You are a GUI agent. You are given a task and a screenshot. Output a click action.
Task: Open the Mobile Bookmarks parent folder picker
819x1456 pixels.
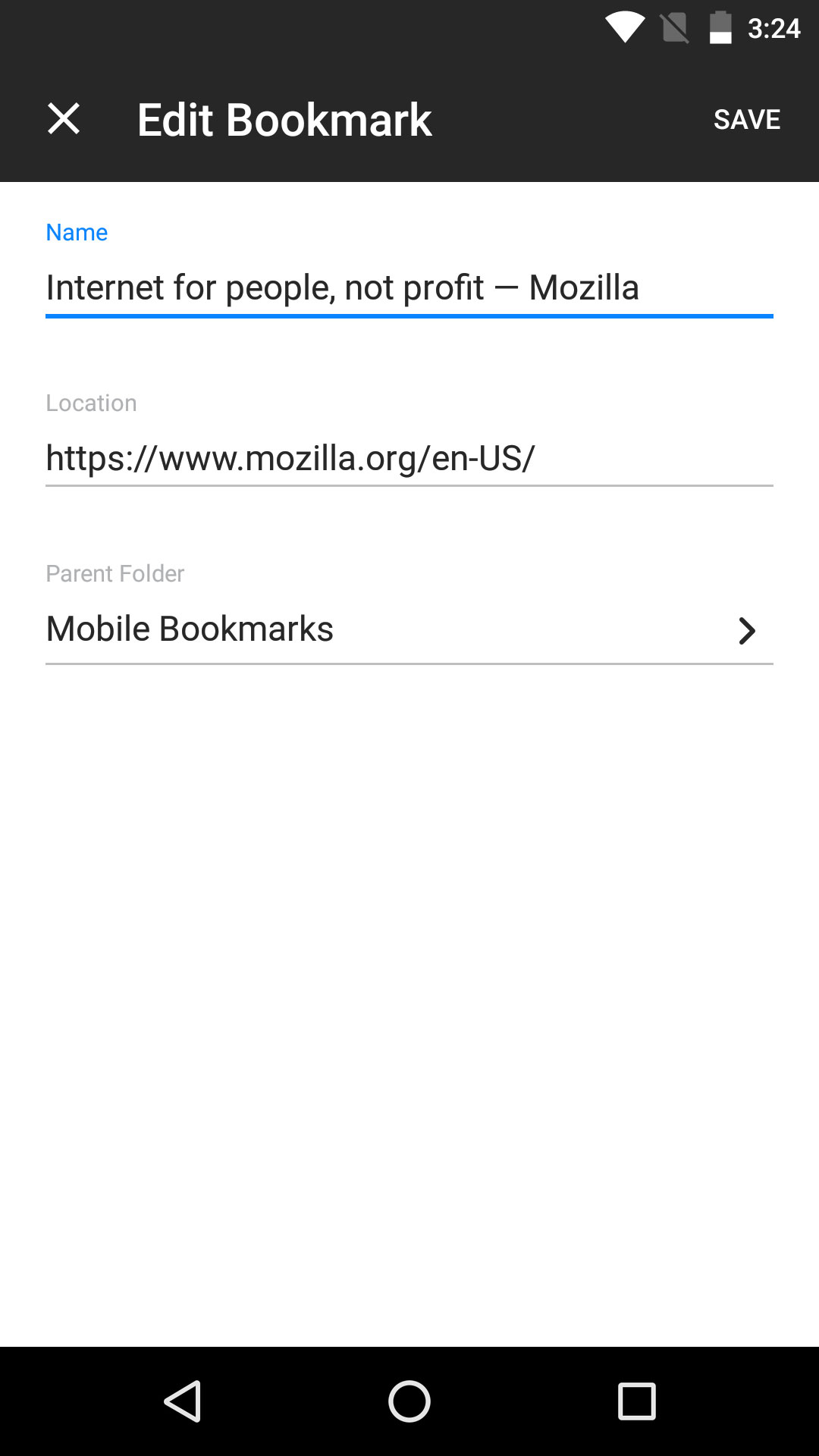coord(409,629)
